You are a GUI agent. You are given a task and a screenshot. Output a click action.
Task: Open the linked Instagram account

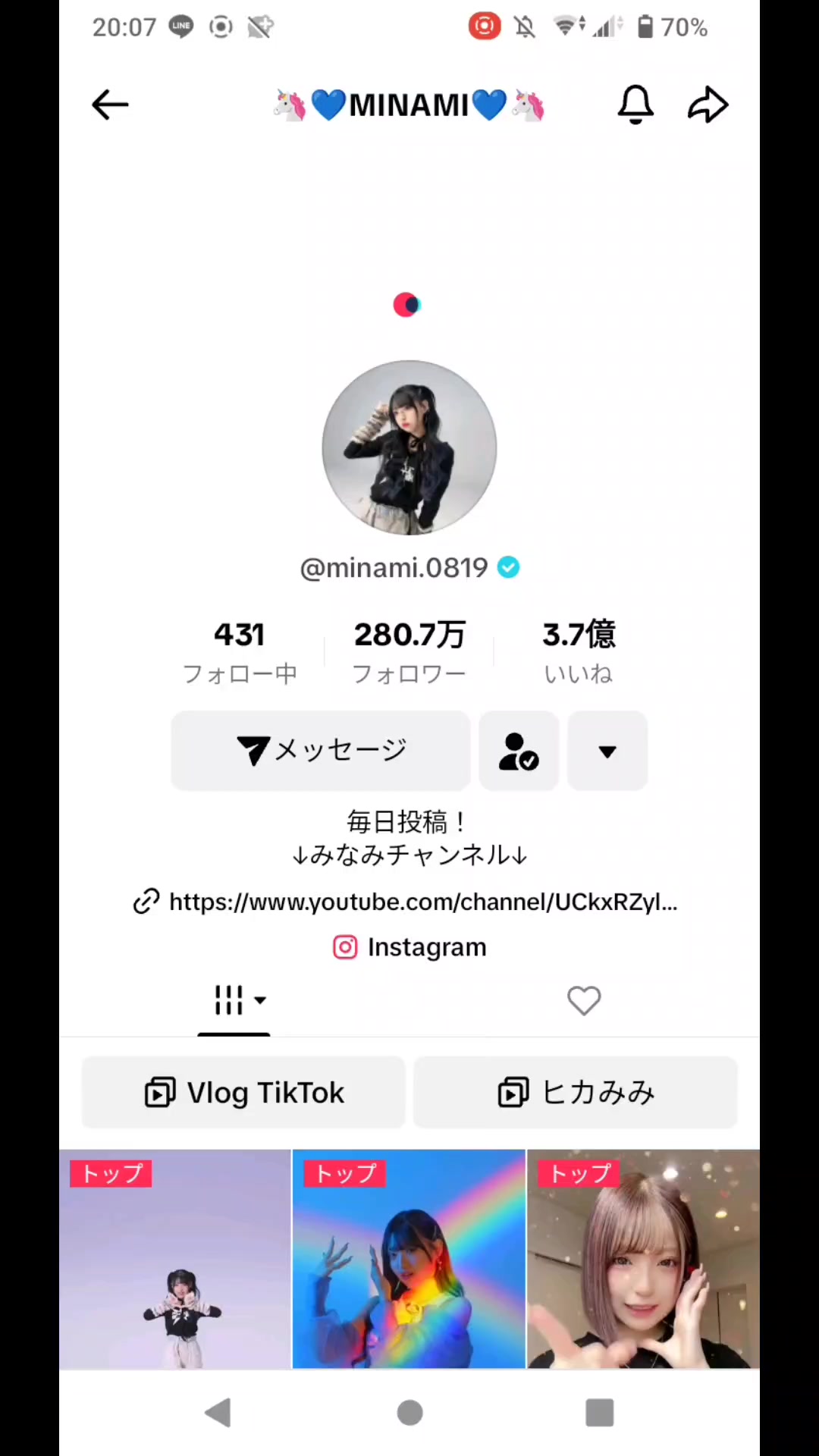[409, 947]
